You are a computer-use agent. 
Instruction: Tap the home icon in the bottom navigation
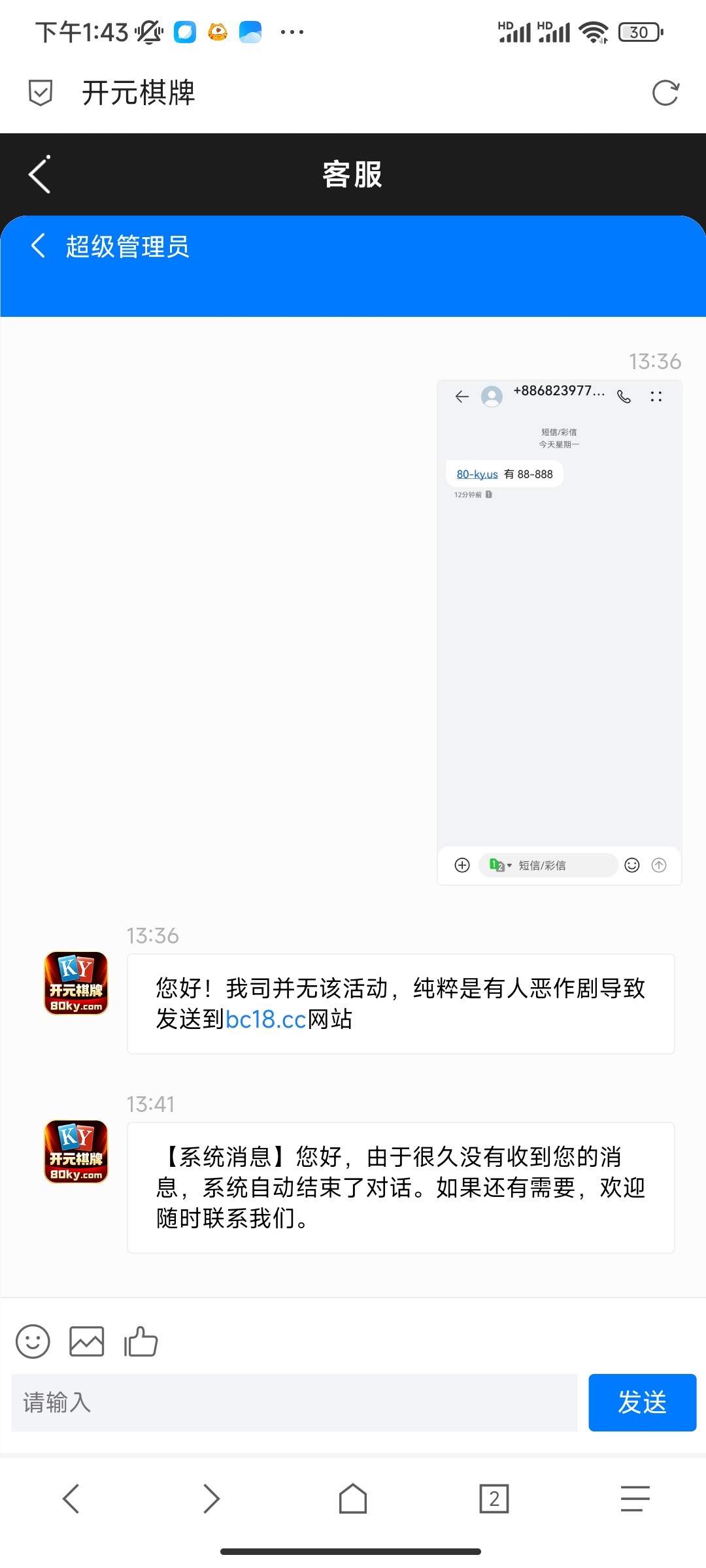[352, 1499]
